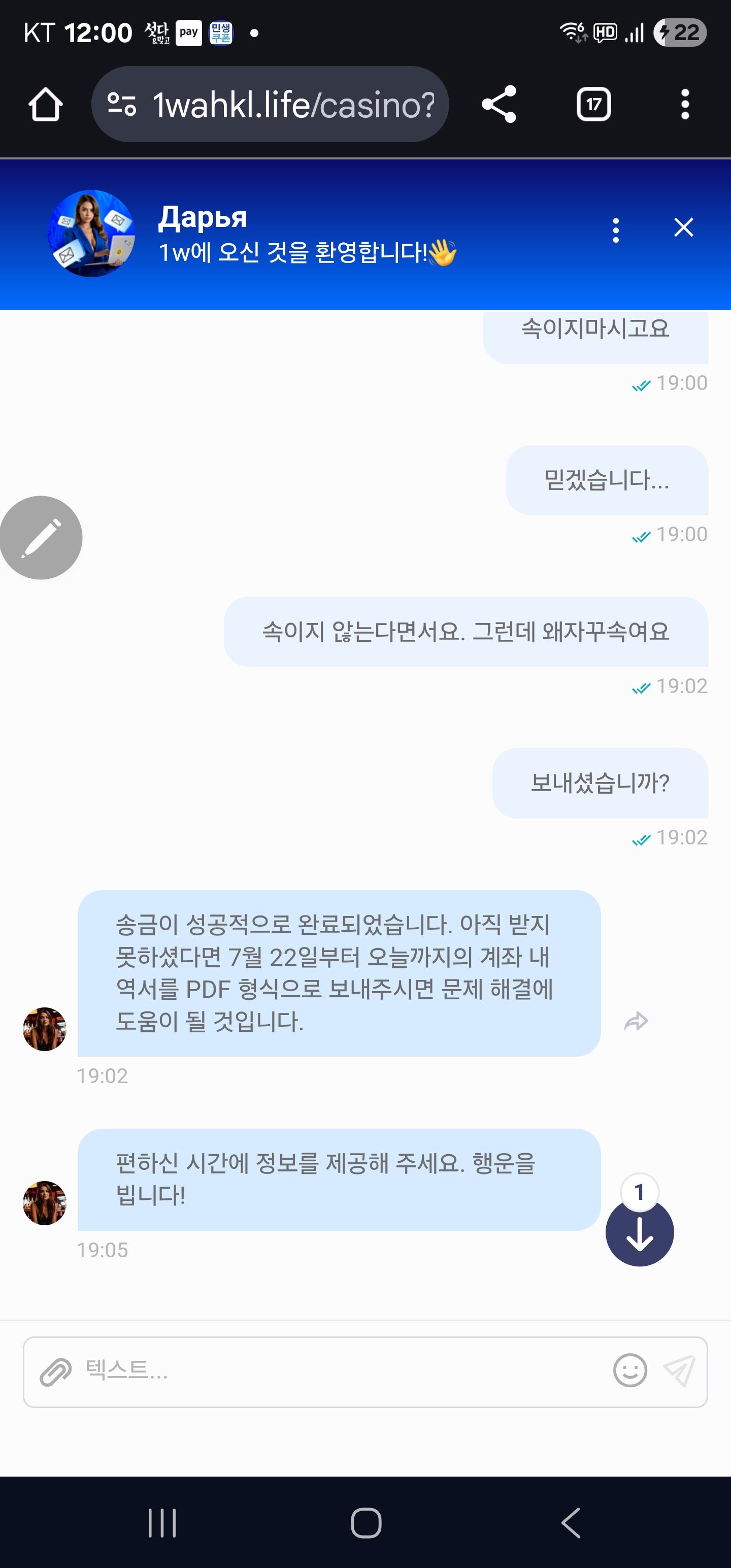Go back using system navigation bar

click(570, 1523)
